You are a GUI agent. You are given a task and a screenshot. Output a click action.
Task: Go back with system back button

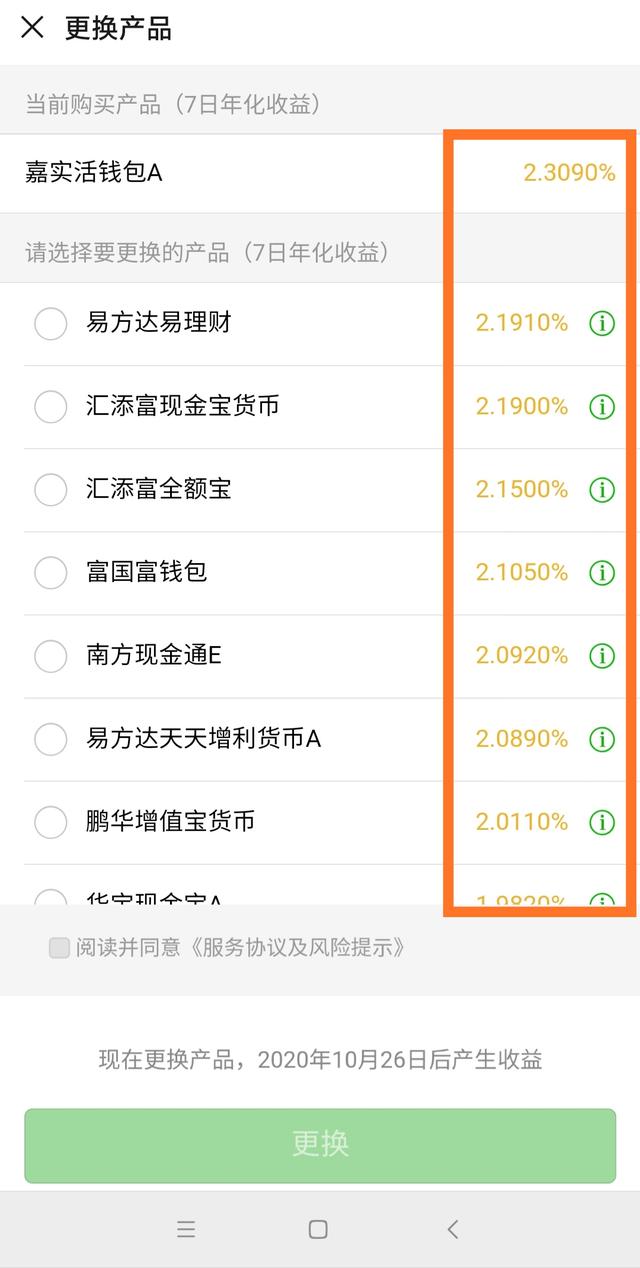click(x=453, y=1229)
